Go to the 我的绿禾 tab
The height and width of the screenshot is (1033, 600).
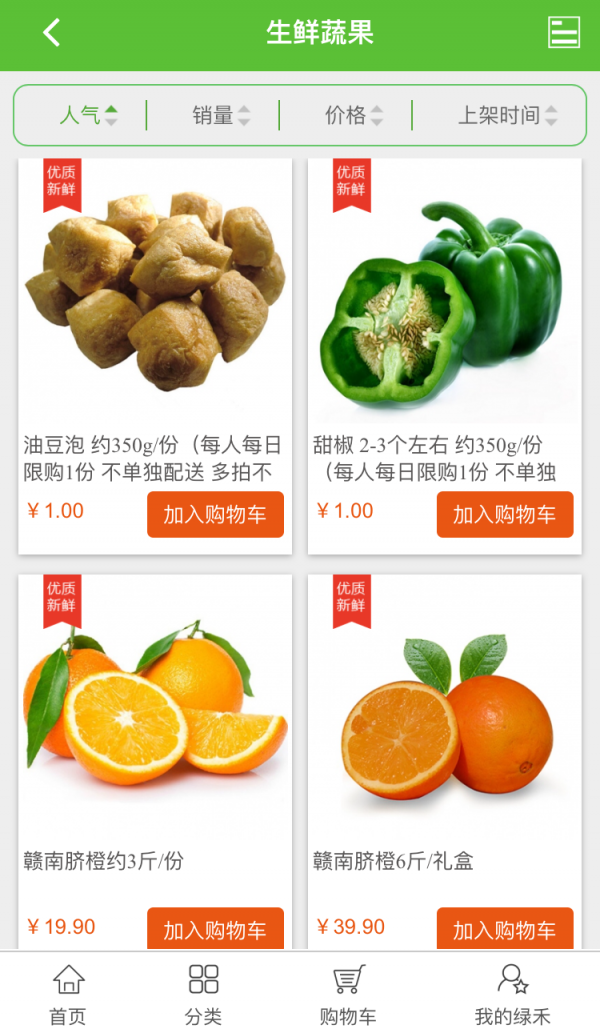pos(512,995)
